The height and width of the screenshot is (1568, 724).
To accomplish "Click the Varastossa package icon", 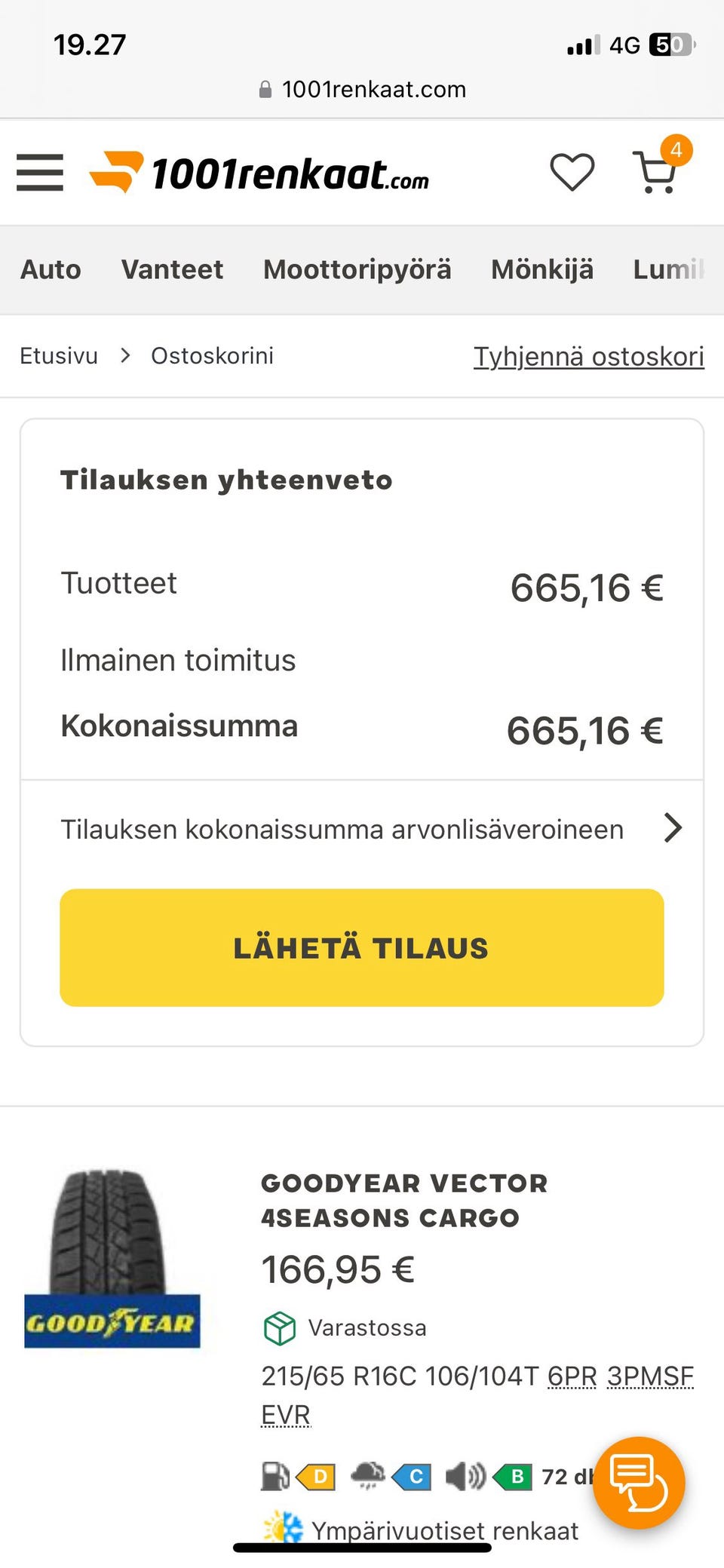I will tap(280, 1327).
